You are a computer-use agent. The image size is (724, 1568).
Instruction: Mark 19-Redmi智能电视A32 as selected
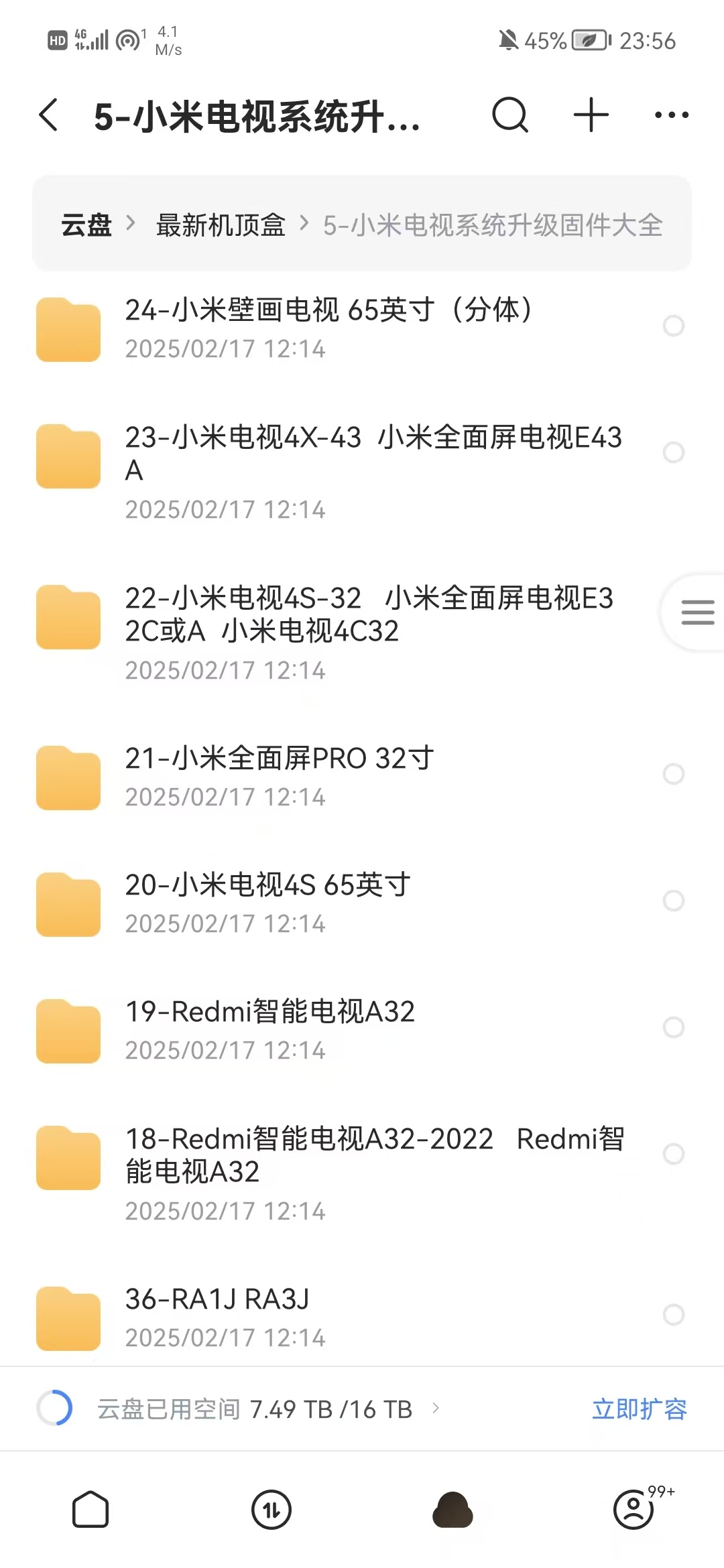point(672,1025)
